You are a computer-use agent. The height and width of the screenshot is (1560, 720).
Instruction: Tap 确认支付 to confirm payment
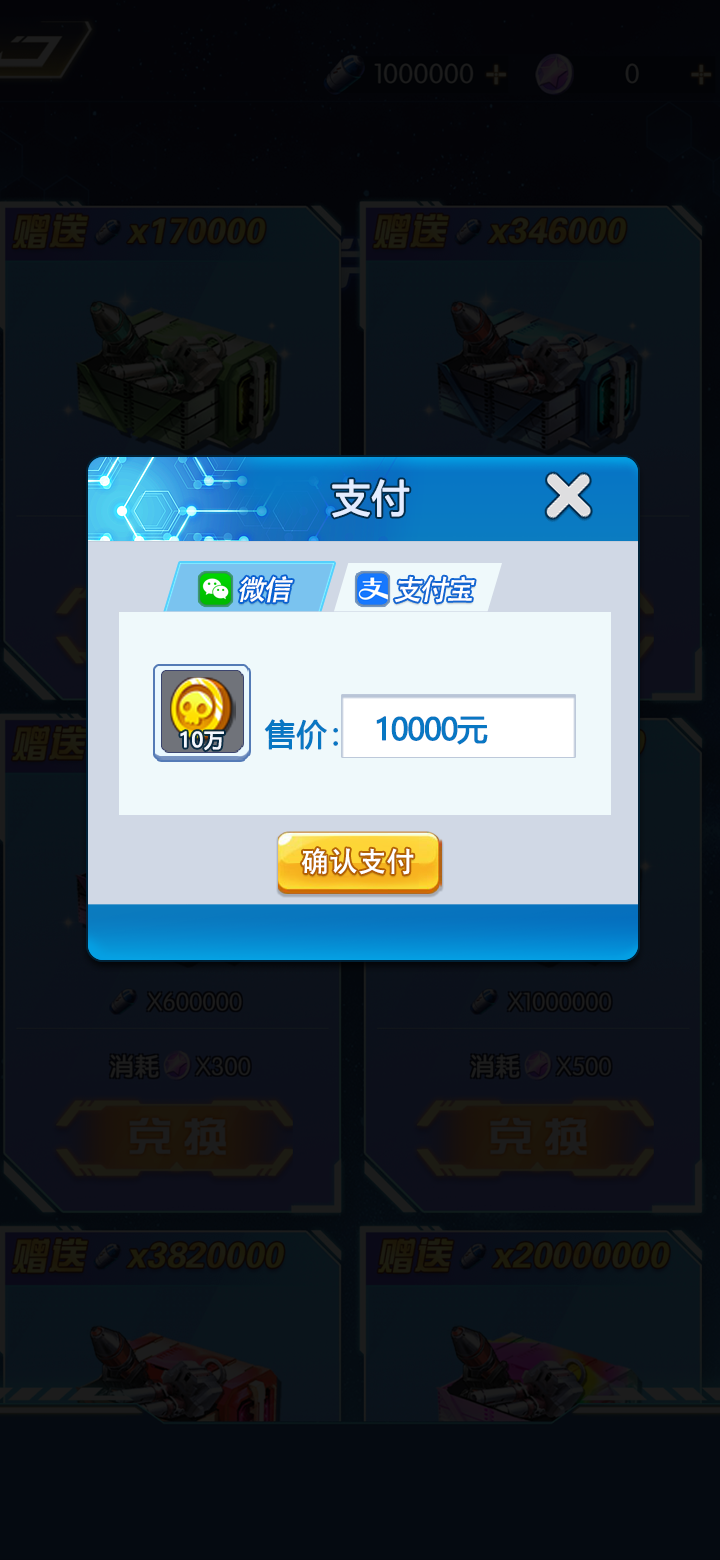(x=358, y=862)
